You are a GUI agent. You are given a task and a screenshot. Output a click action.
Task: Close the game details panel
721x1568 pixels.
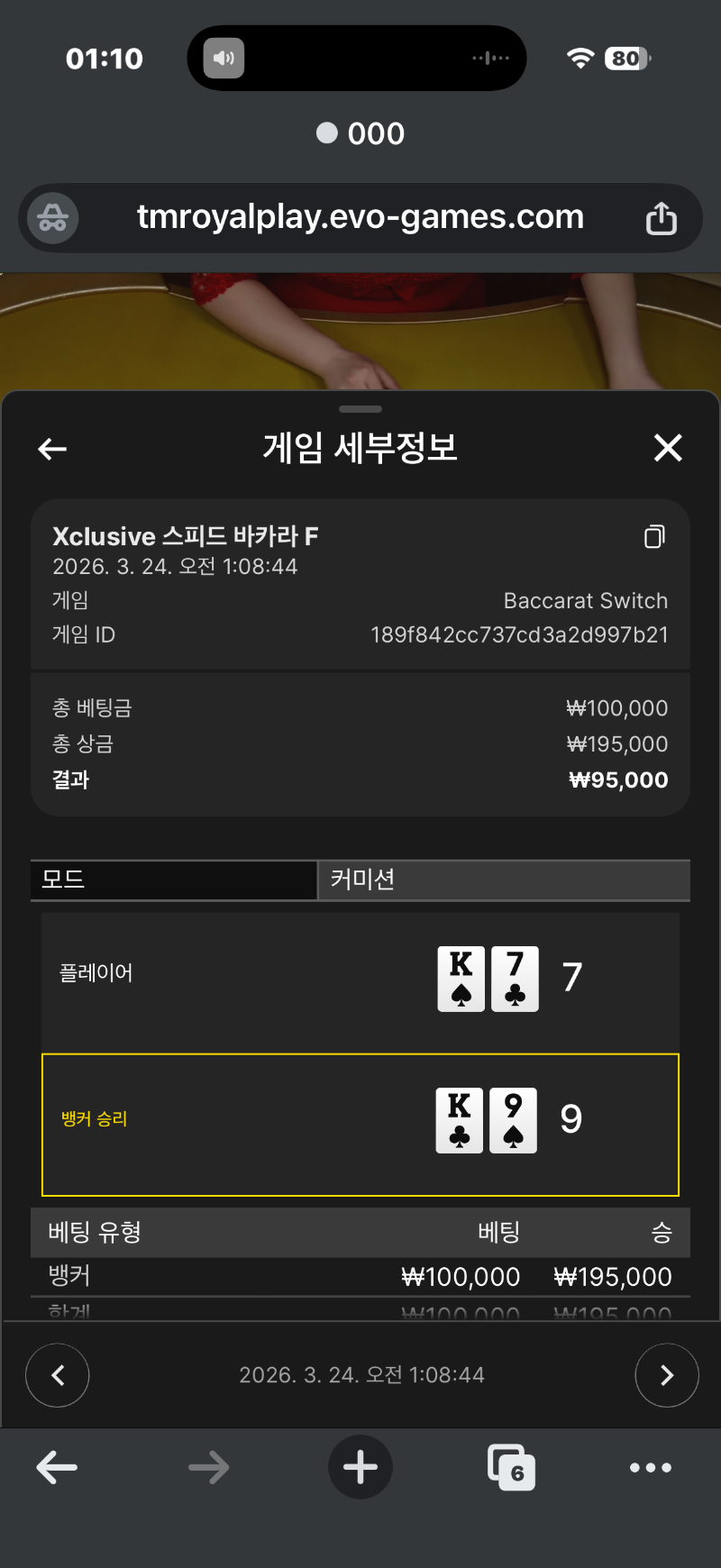point(668,447)
